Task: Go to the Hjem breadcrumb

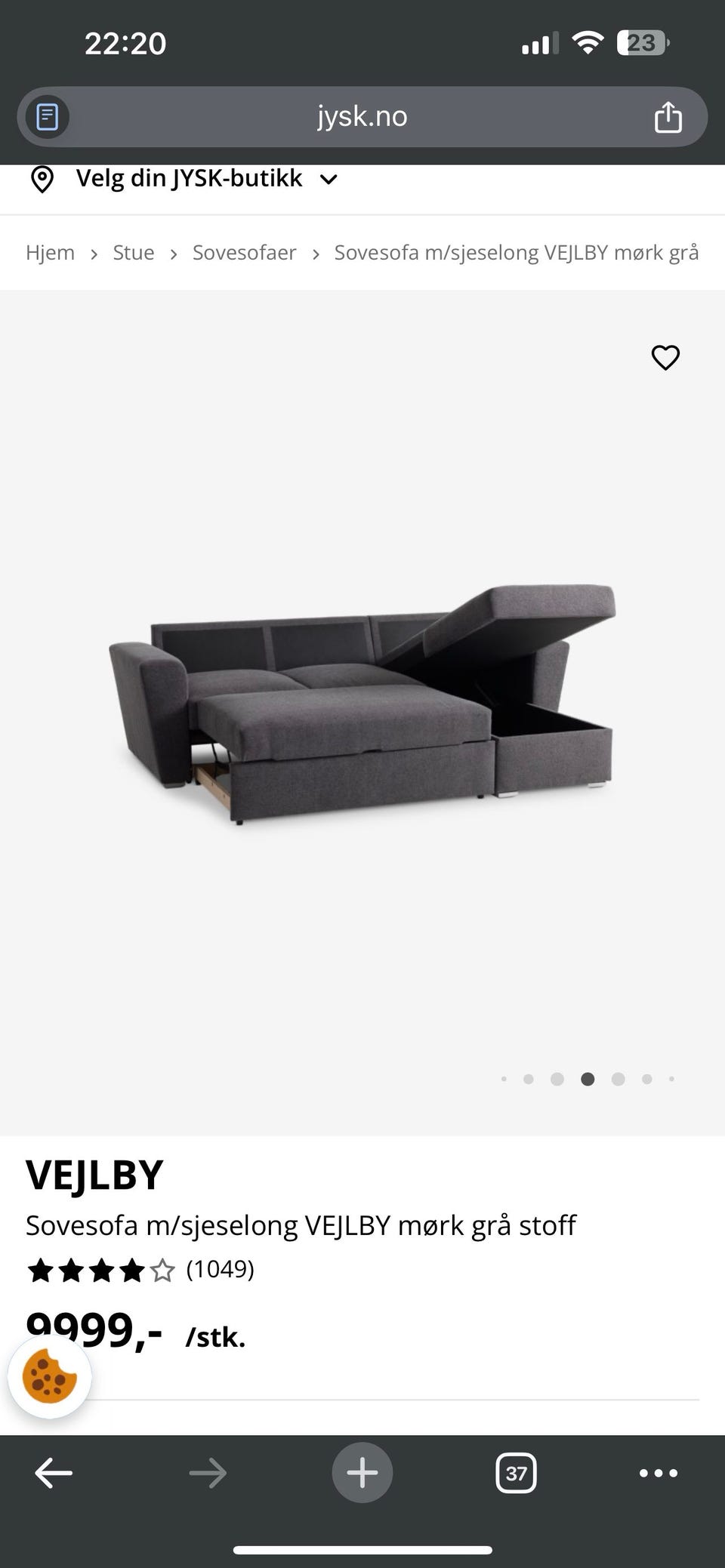Action: click(x=50, y=252)
